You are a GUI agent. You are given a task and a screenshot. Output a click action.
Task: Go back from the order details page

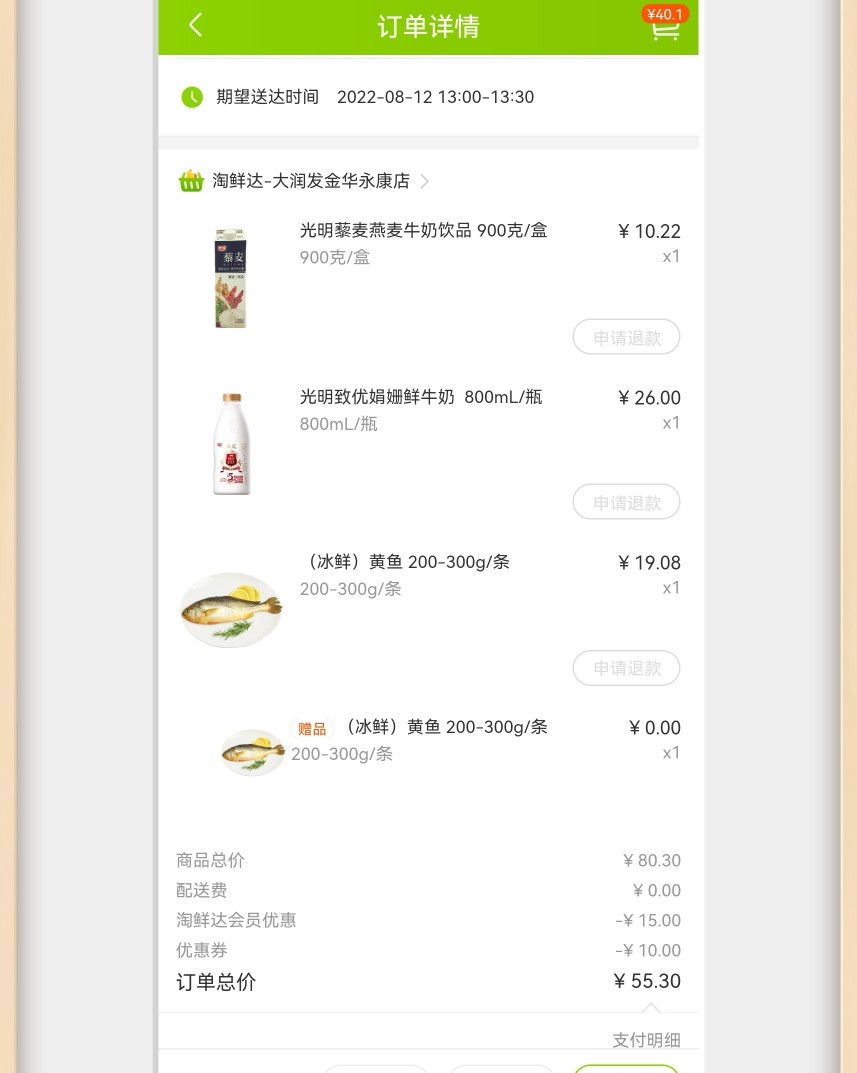pos(196,25)
